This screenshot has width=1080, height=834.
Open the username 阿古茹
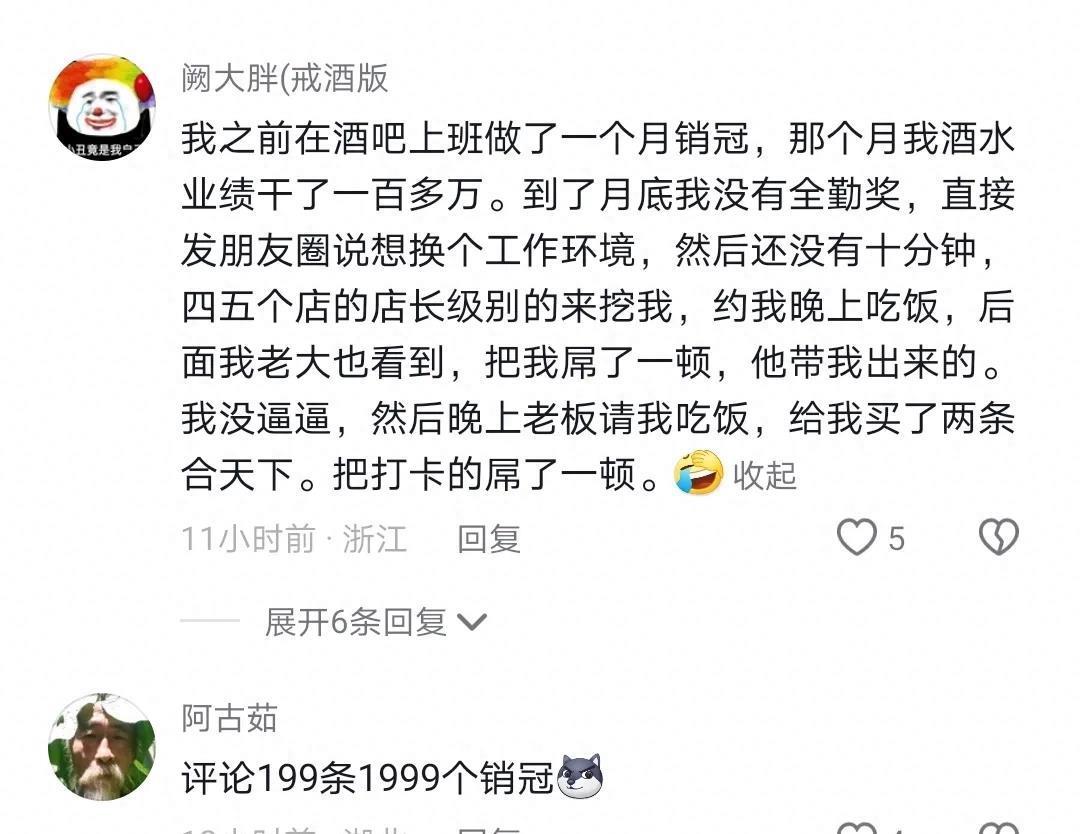pyautogui.click(x=229, y=717)
